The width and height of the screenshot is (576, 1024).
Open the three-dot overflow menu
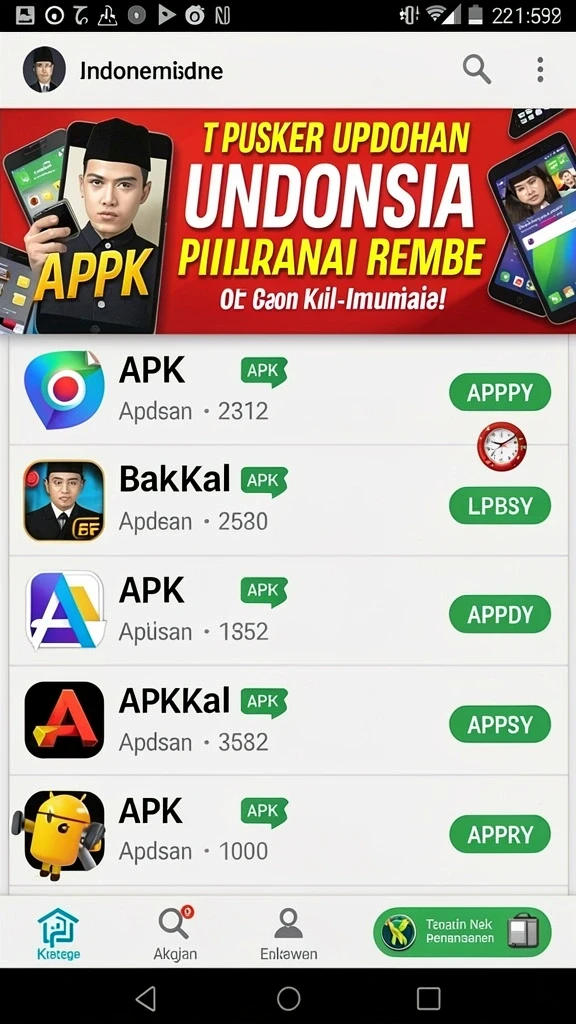tap(539, 69)
